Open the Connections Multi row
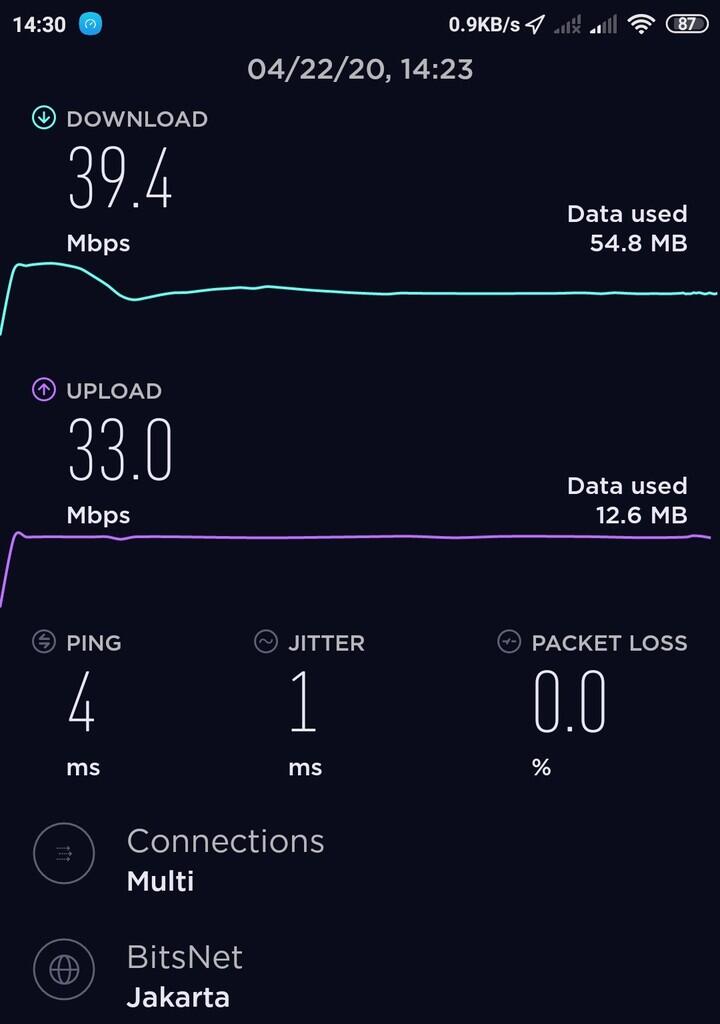This screenshot has height=1024, width=720. [x=225, y=858]
